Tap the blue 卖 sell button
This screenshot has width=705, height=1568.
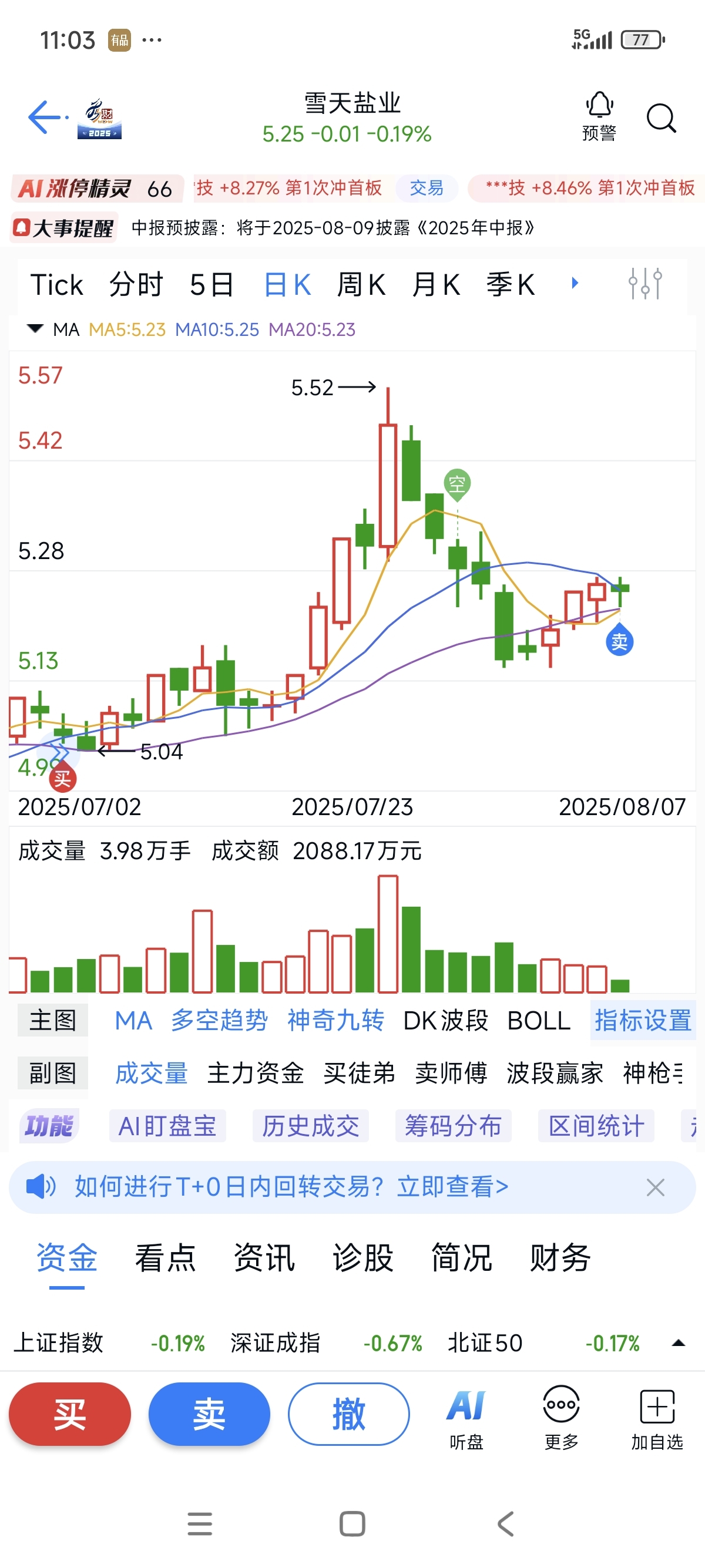[209, 1414]
